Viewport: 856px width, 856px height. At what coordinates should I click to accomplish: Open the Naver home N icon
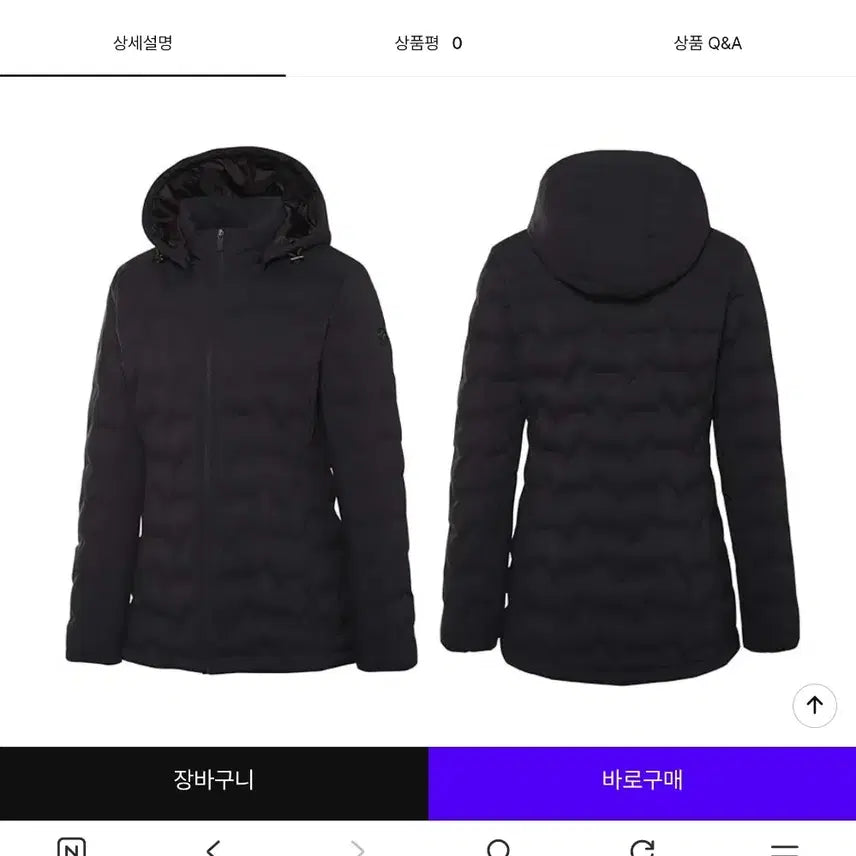(x=71, y=848)
